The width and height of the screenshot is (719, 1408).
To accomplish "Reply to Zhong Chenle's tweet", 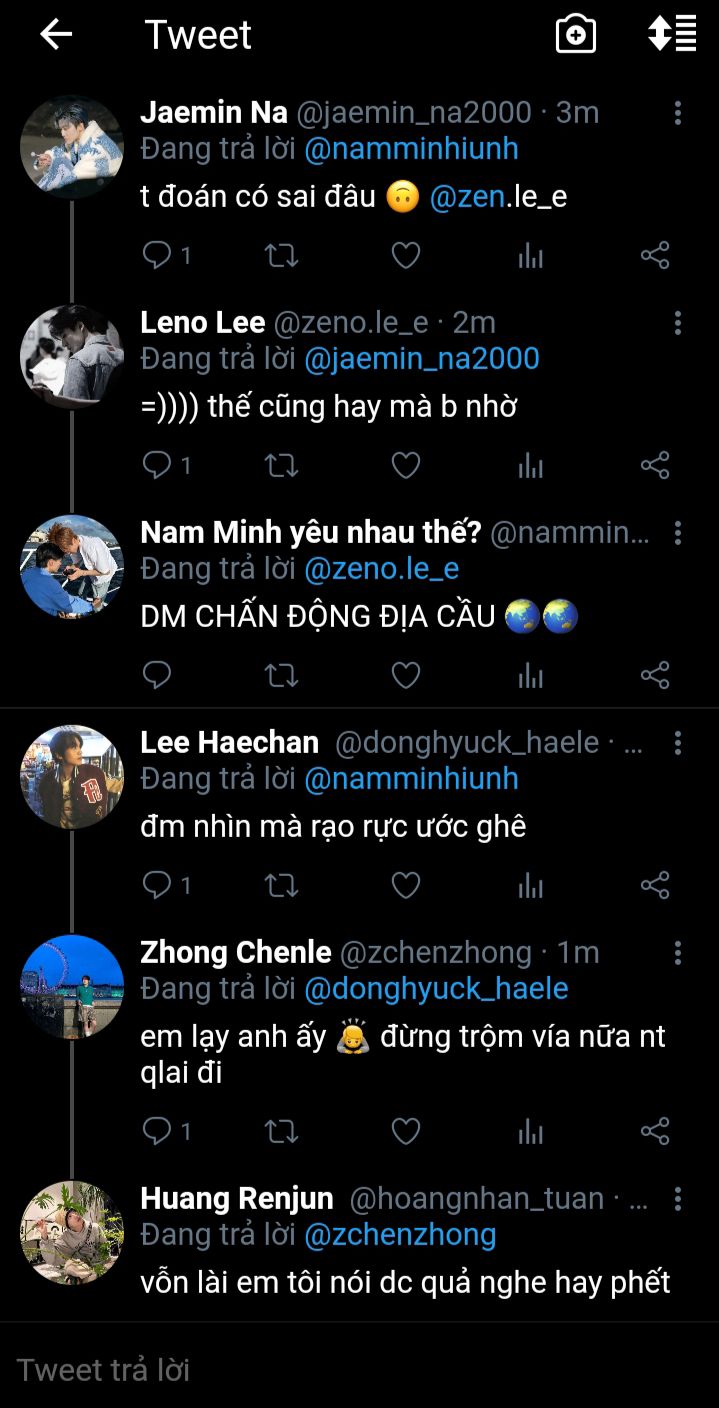I will coord(157,1131).
